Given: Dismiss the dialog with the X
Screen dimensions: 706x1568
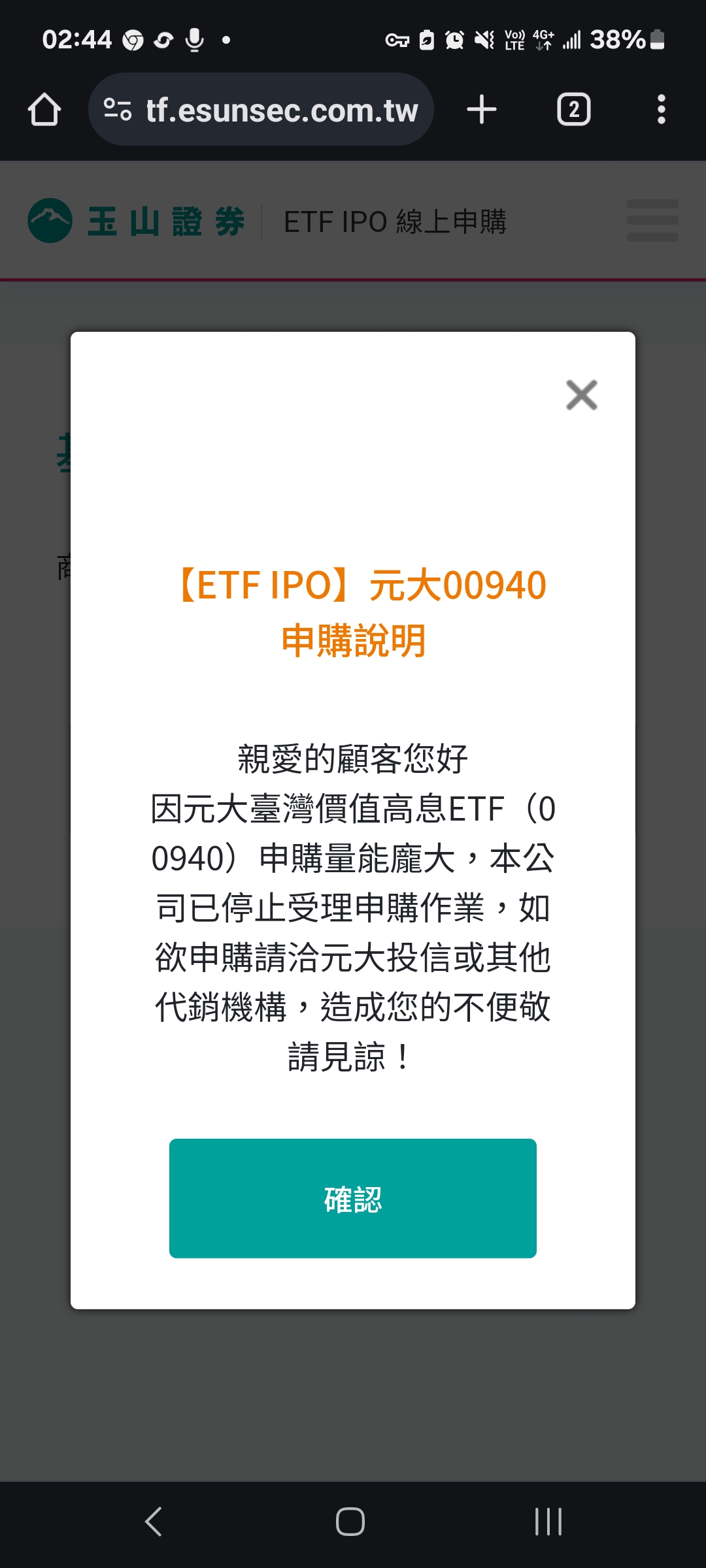Looking at the screenshot, I should [x=581, y=395].
